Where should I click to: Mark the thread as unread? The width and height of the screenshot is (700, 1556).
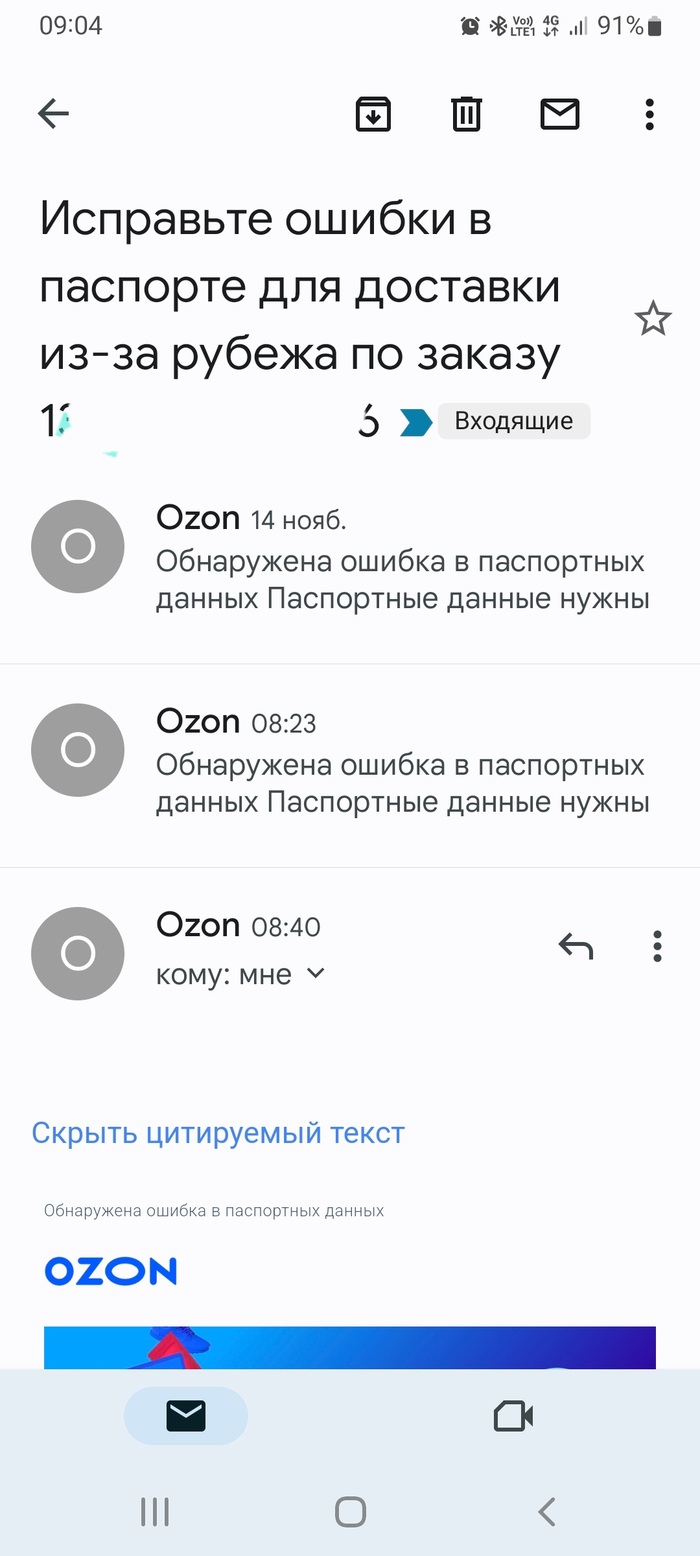559,114
